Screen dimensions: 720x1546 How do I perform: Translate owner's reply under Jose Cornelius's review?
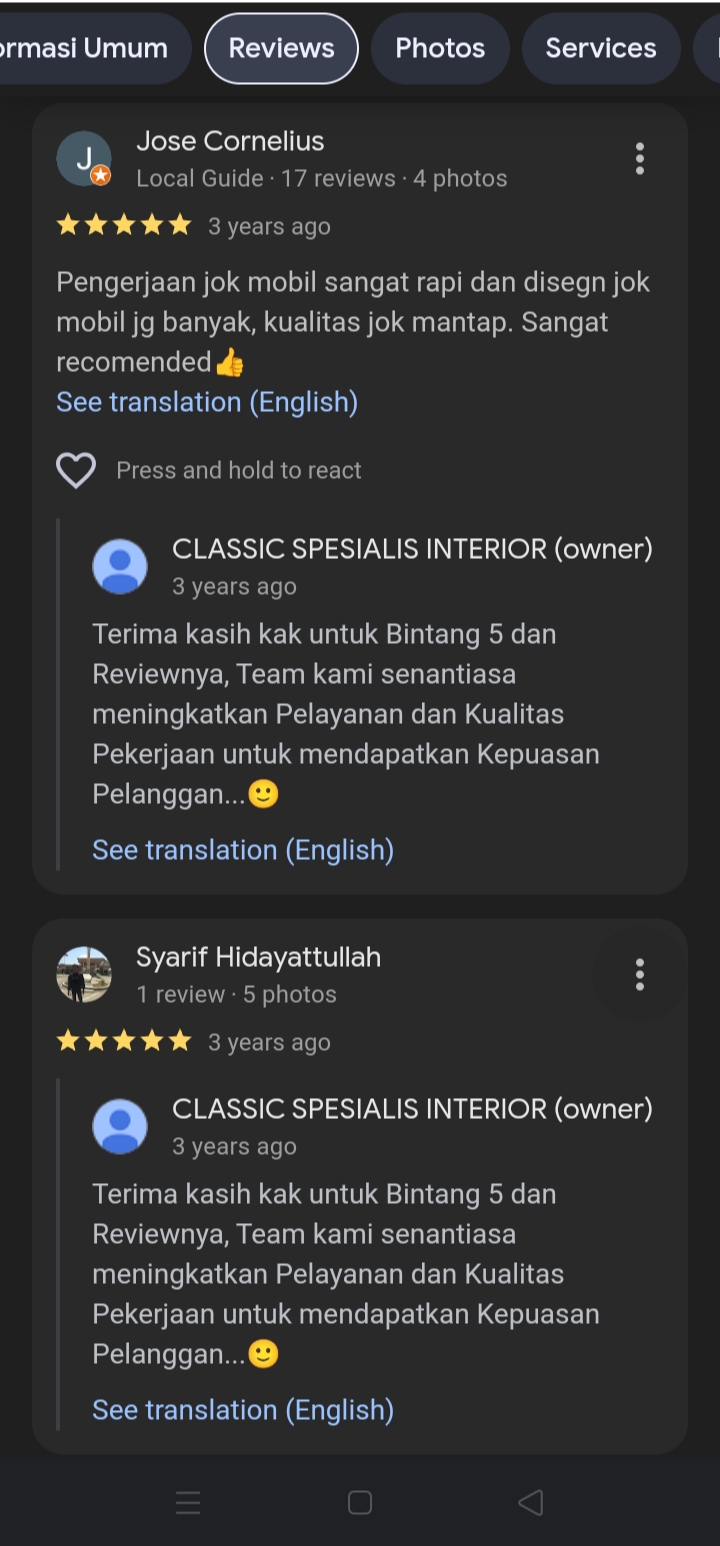click(x=243, y=850)
